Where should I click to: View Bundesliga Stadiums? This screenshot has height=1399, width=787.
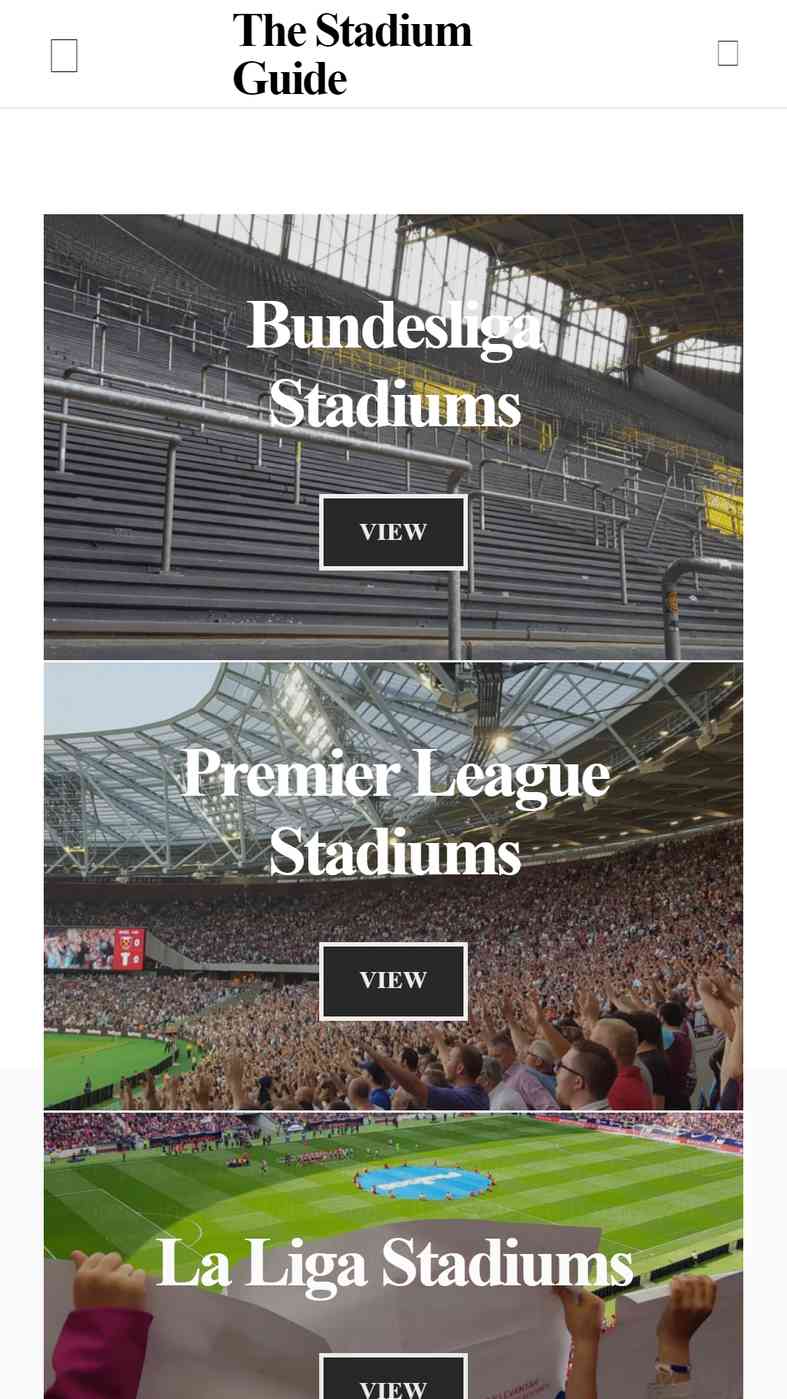click(x=393, y=532)
